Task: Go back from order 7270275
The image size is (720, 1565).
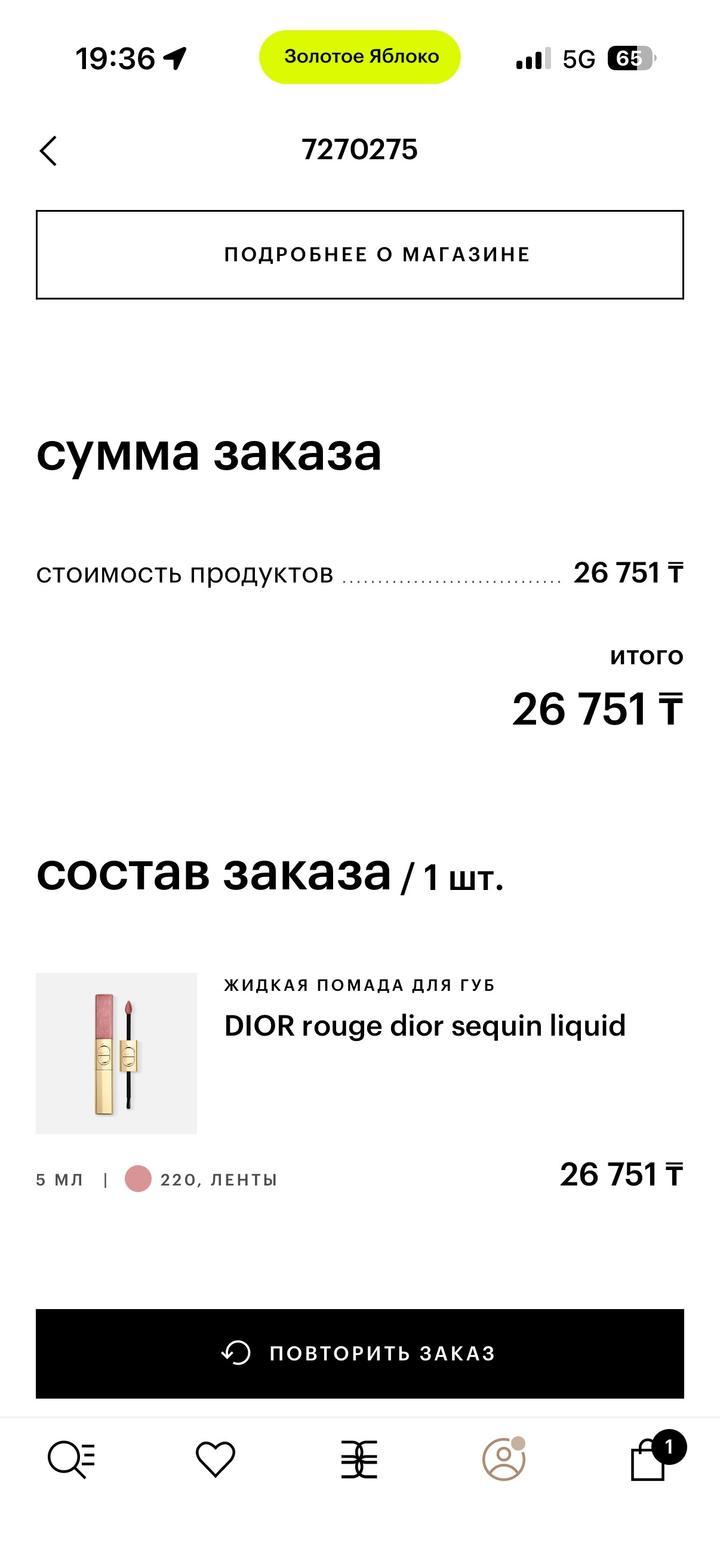Action: [48, 151]
